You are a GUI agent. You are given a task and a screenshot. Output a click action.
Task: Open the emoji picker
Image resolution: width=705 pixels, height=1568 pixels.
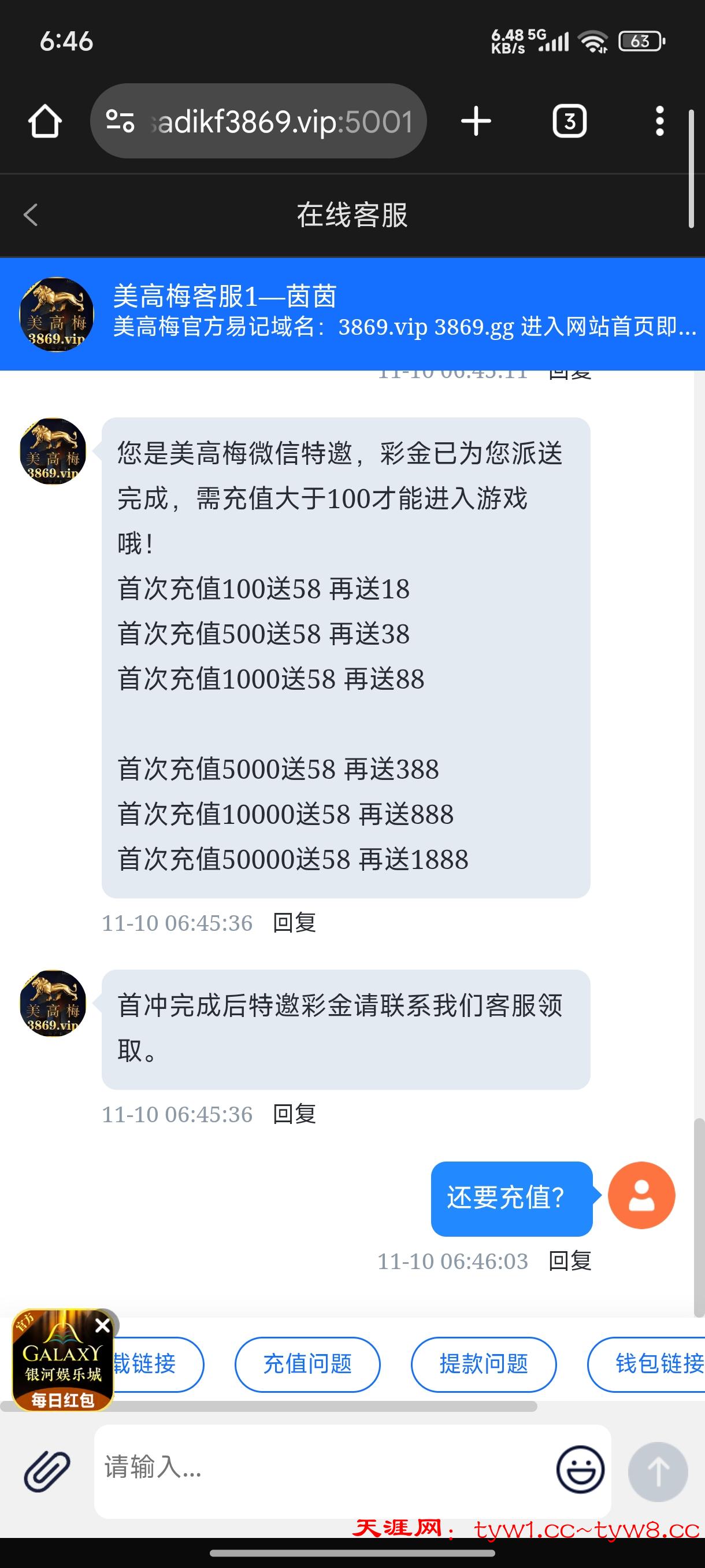[x=580, y=1470]
